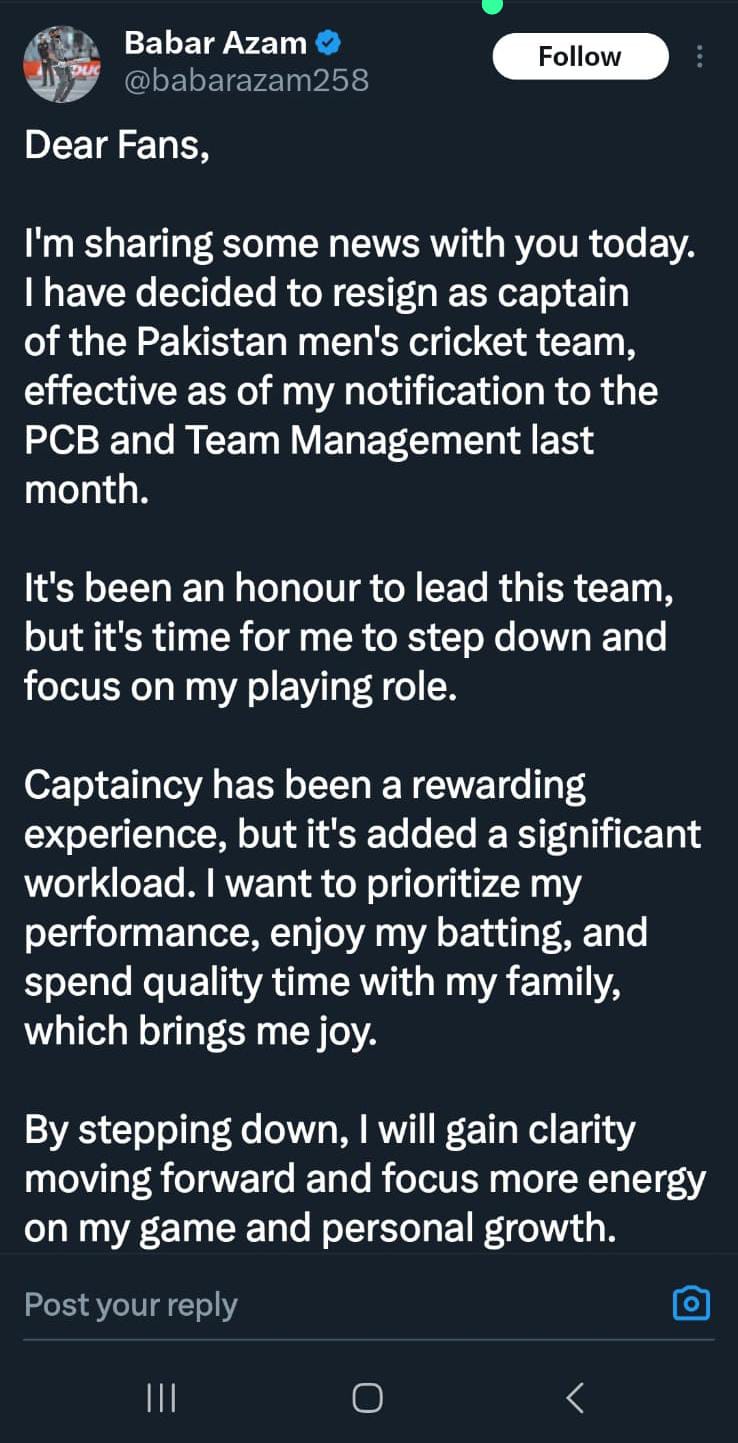Follow Babar Azam's account
This screenshot has width=738, height=1443.
(580, 57)
